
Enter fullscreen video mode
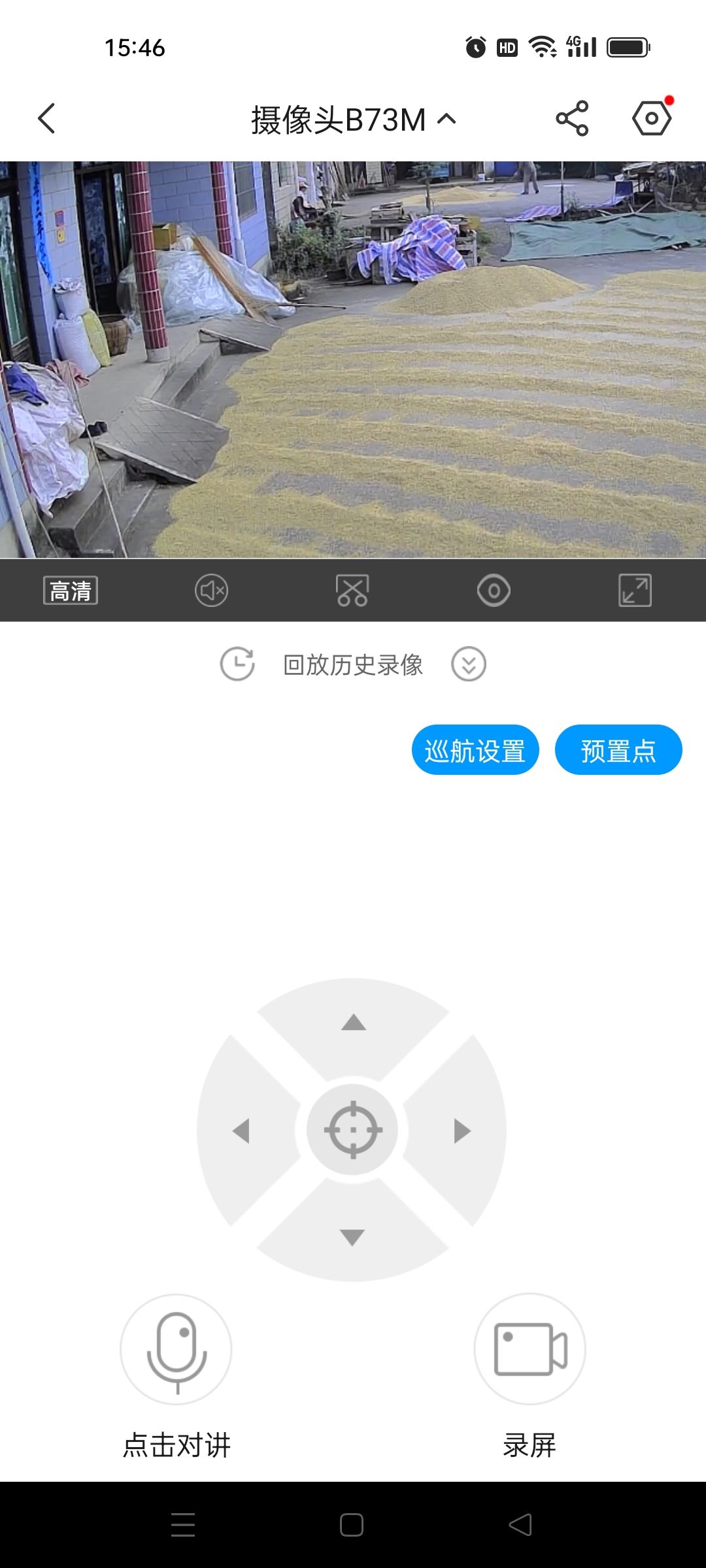pyautogui.click(x=635, y=591)
